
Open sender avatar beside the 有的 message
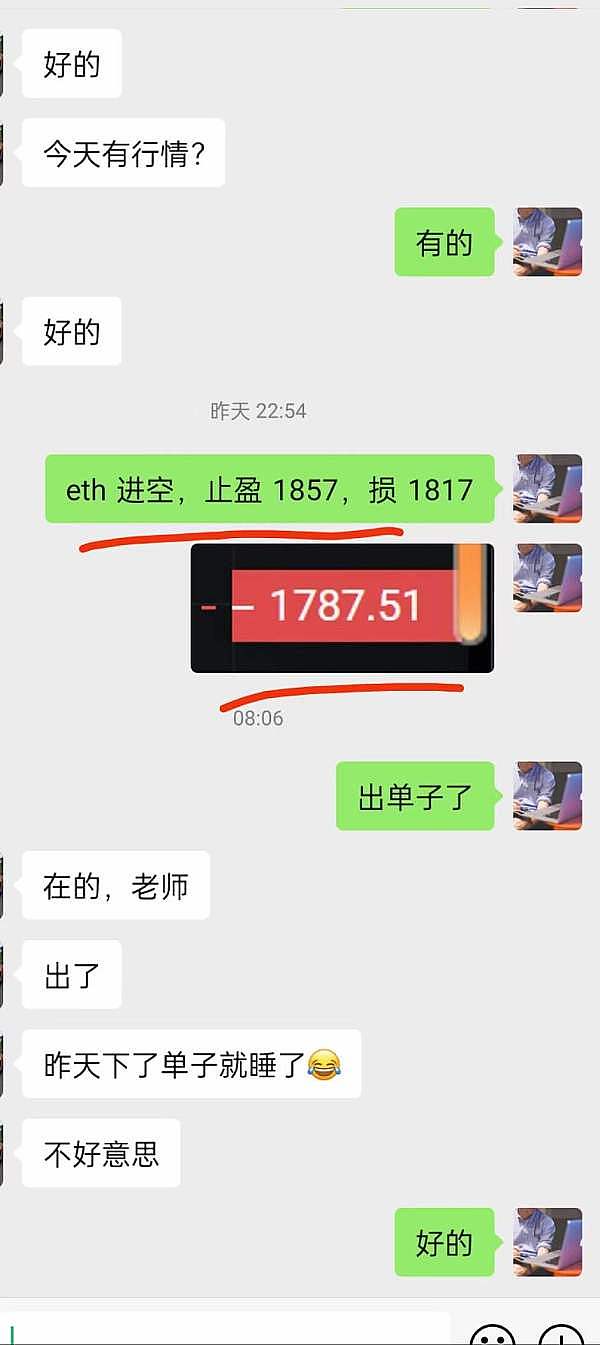point(548,242)
